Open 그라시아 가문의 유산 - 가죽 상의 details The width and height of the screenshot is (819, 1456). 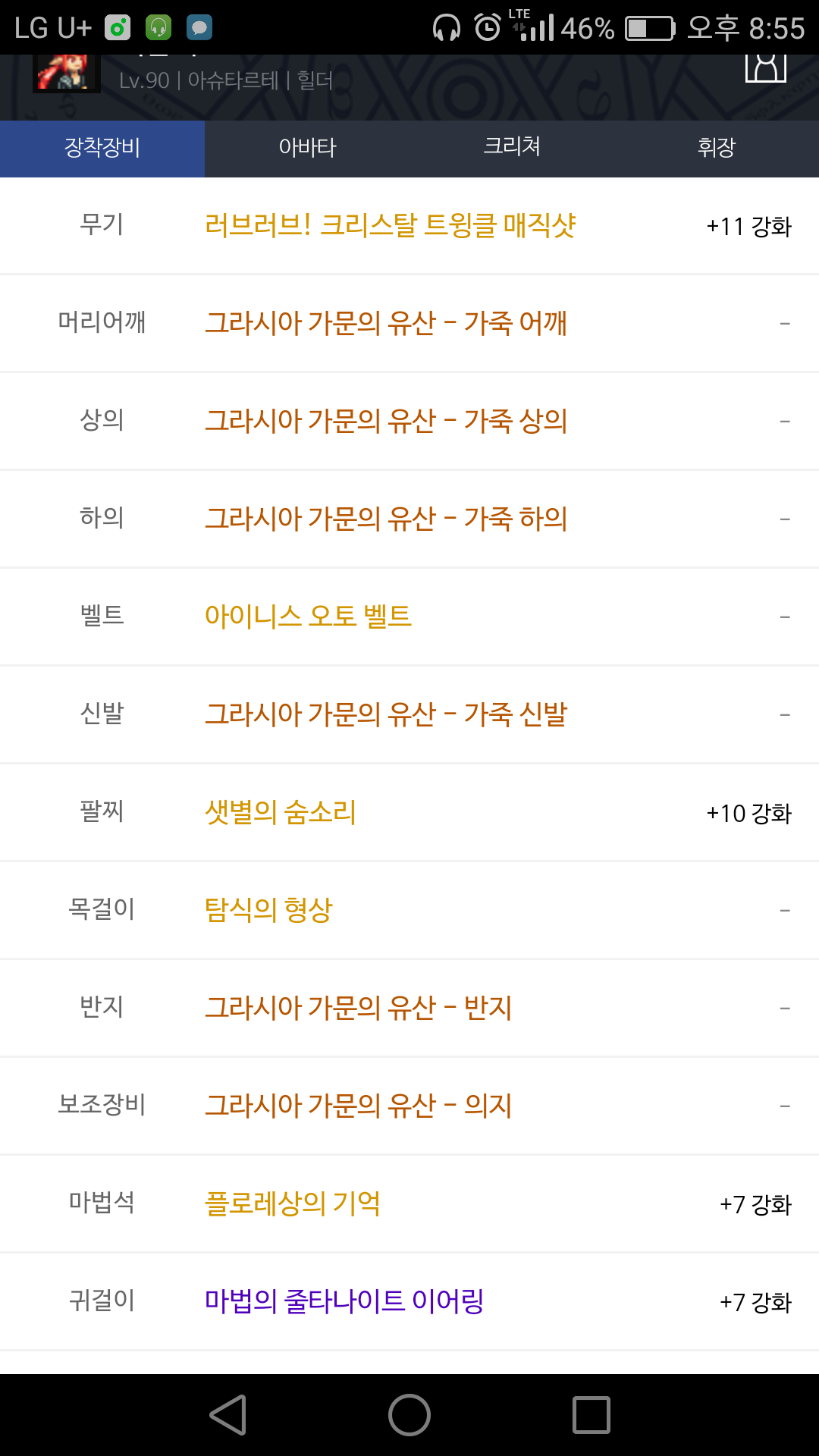385,421
